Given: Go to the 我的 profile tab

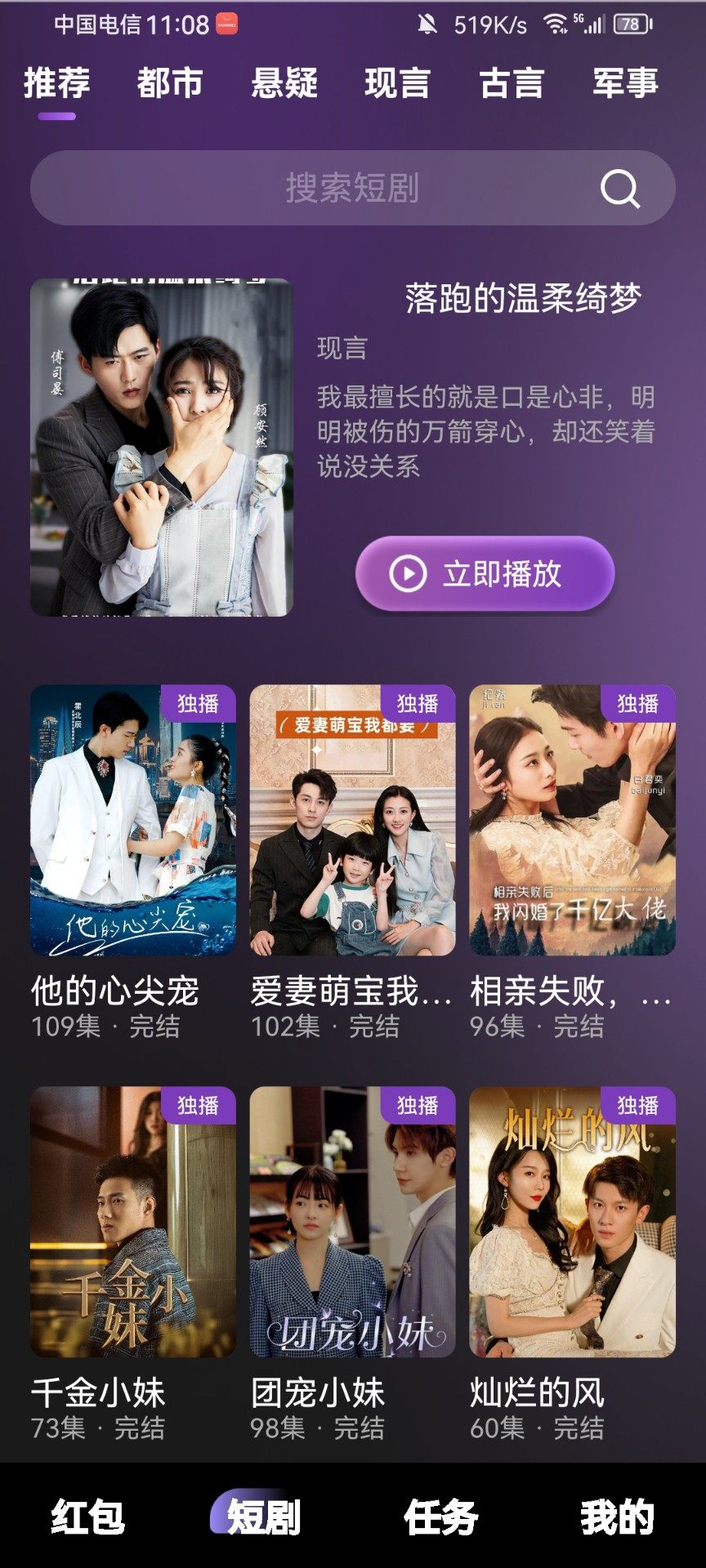Looking at the screenshot, I should point(618,1517).
